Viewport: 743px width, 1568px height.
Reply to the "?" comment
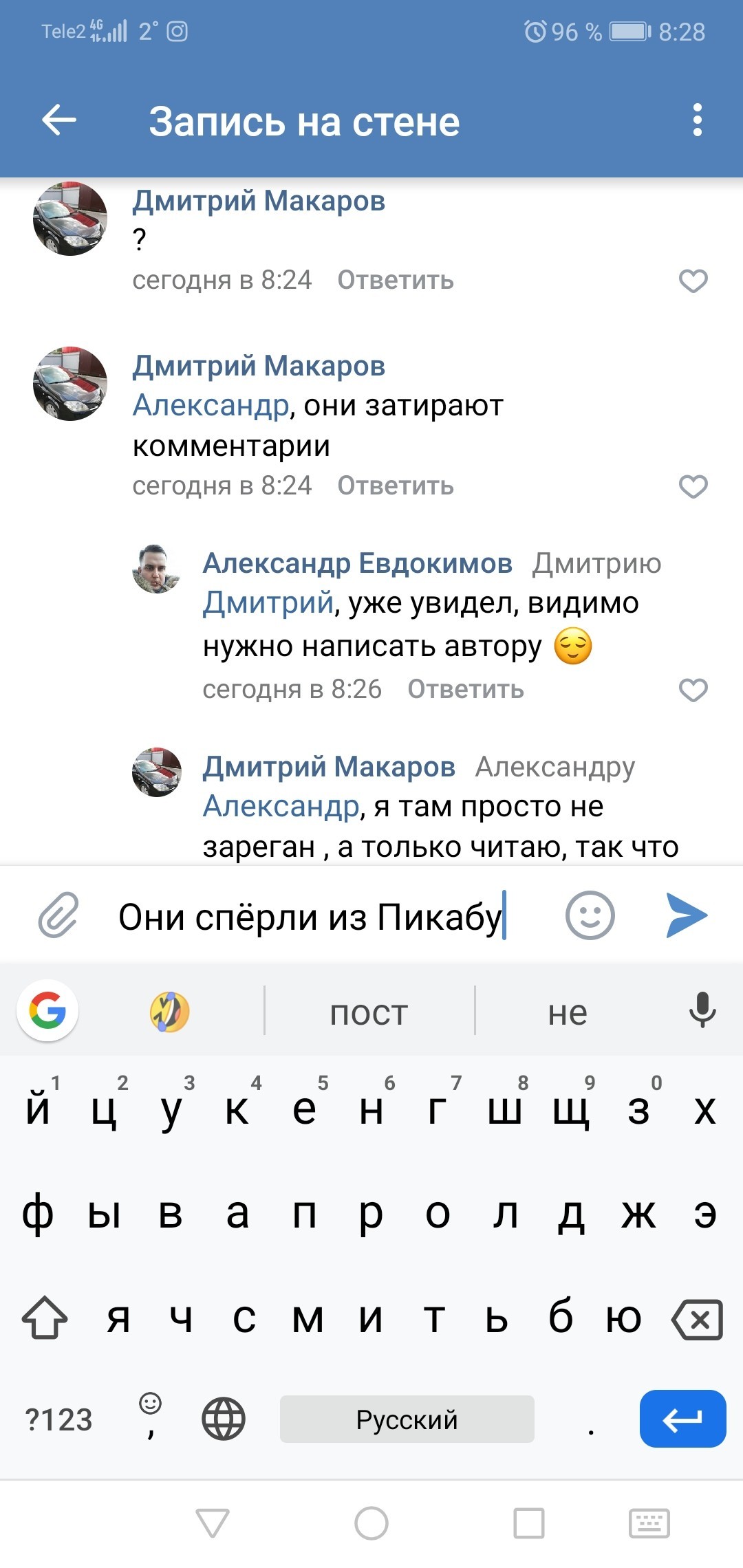[x=396, y=280]
